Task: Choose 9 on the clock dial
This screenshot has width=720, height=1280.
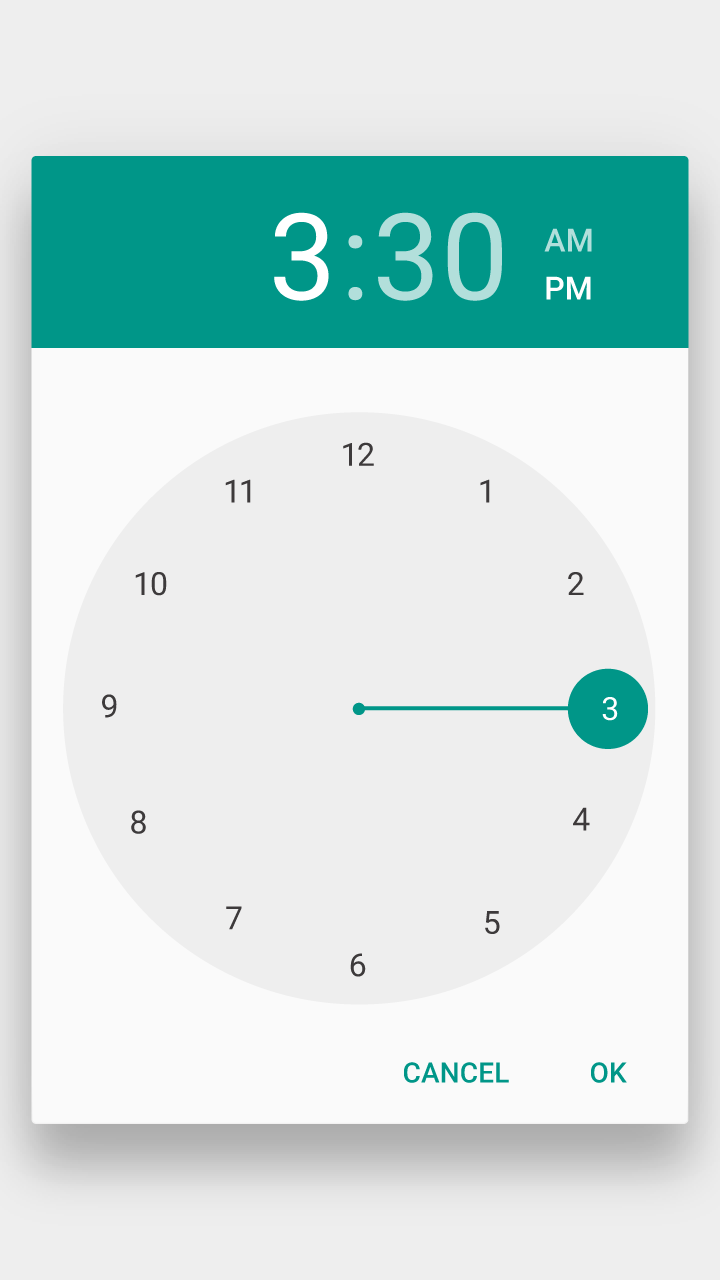Action: coord(109,707)
